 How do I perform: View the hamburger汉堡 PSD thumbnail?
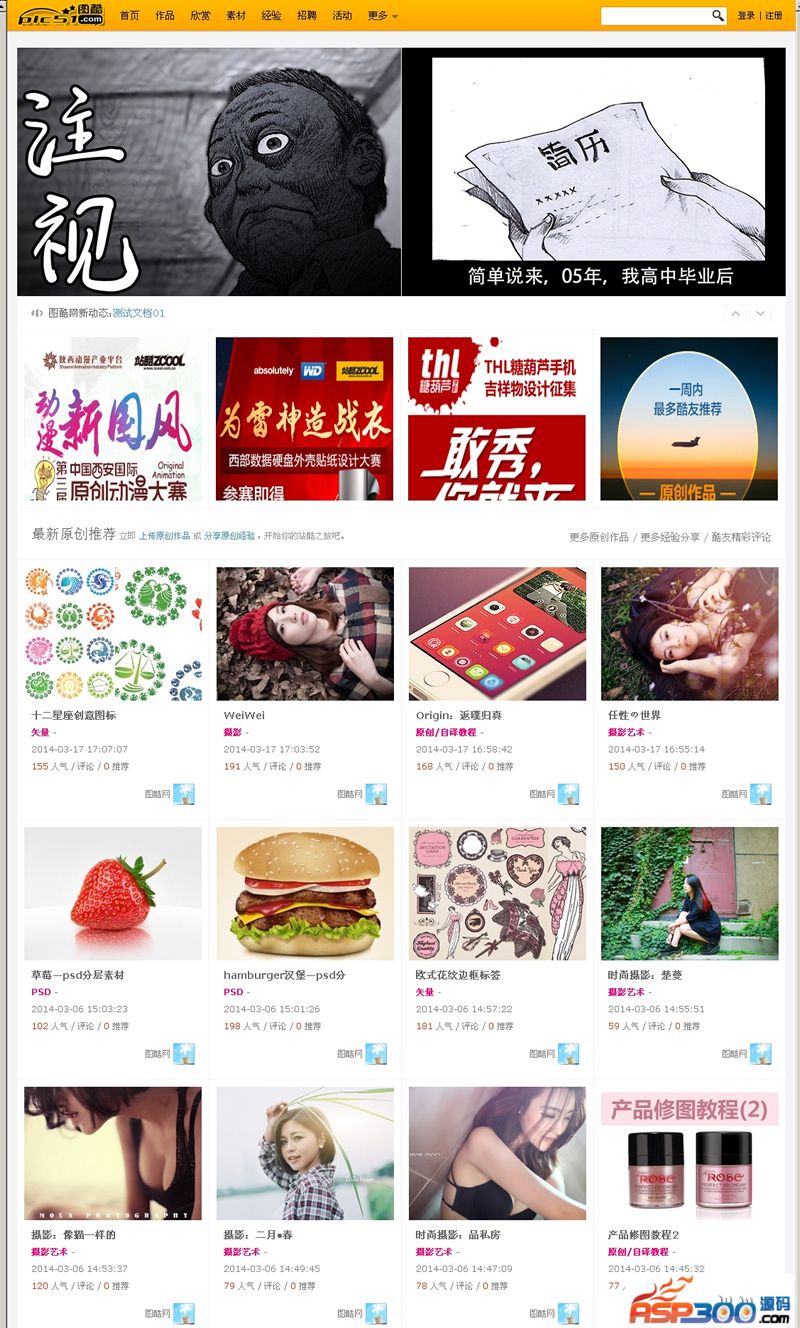pyautogui.click(x=305, y=893)
